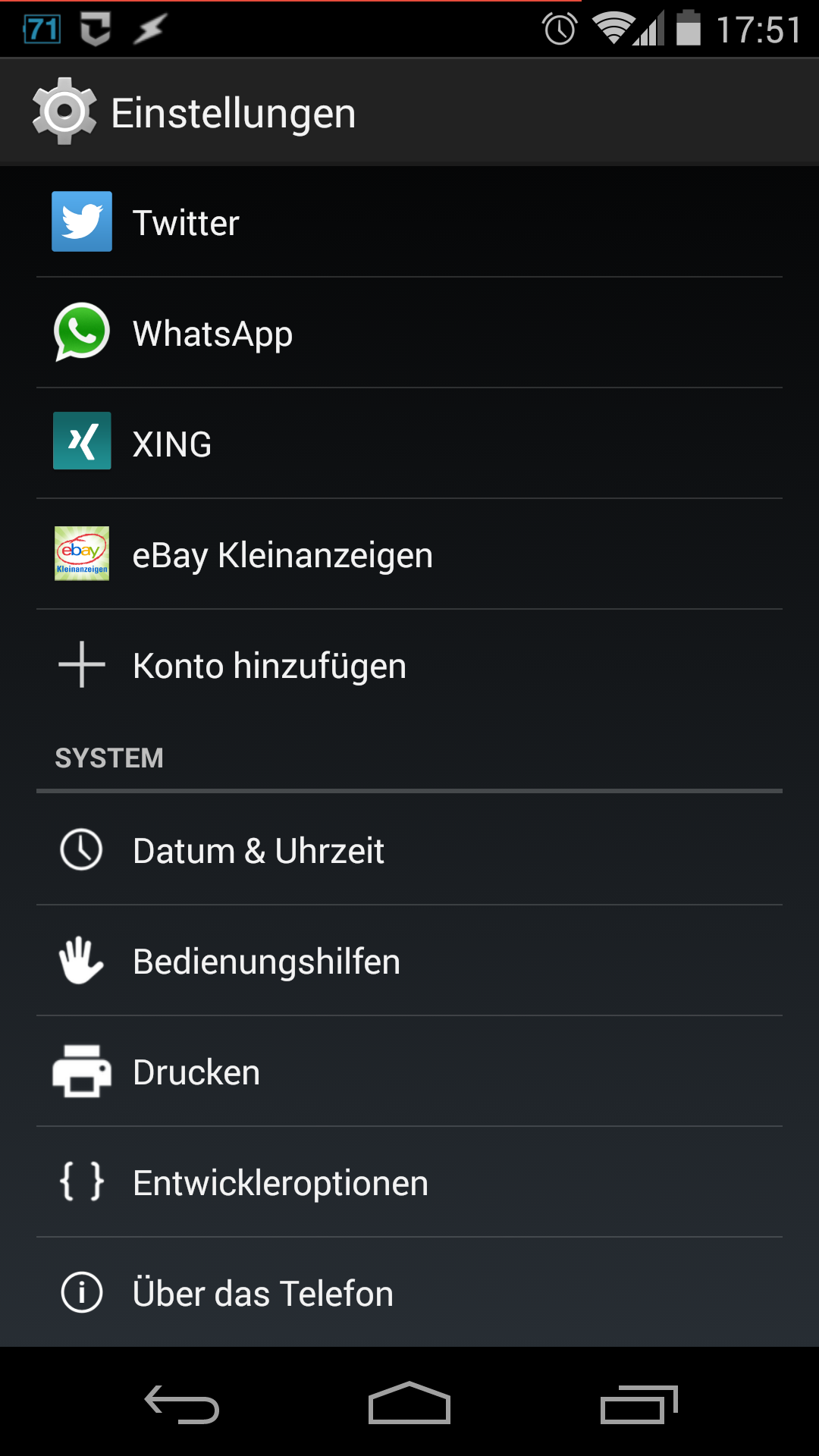View Über das Telefon info
819x1456 pixels.
(409, 1293)
